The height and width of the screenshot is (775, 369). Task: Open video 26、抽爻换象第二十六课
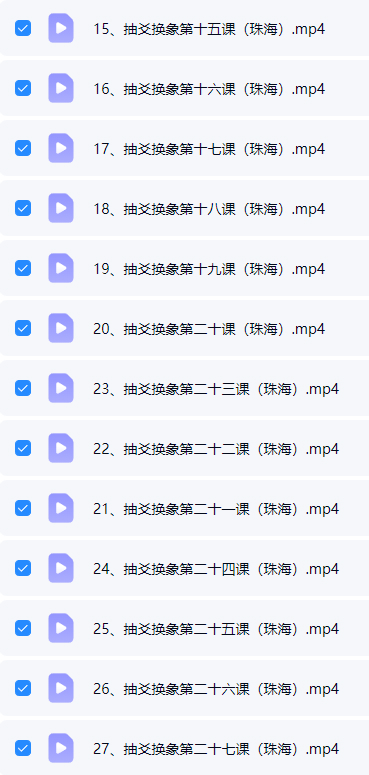(216, 689)
